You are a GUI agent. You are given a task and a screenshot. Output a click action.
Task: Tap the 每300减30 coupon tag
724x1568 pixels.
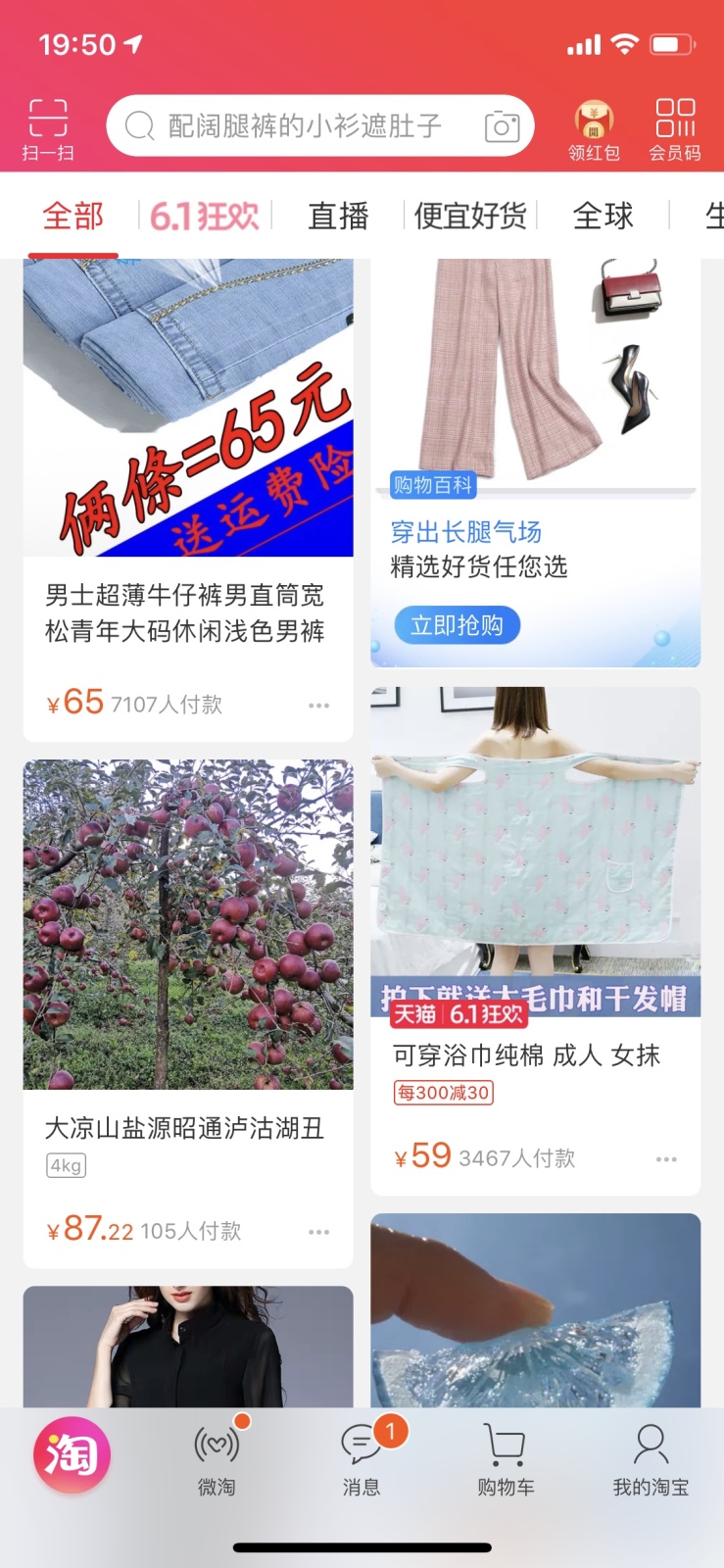tap(443, 1092)
